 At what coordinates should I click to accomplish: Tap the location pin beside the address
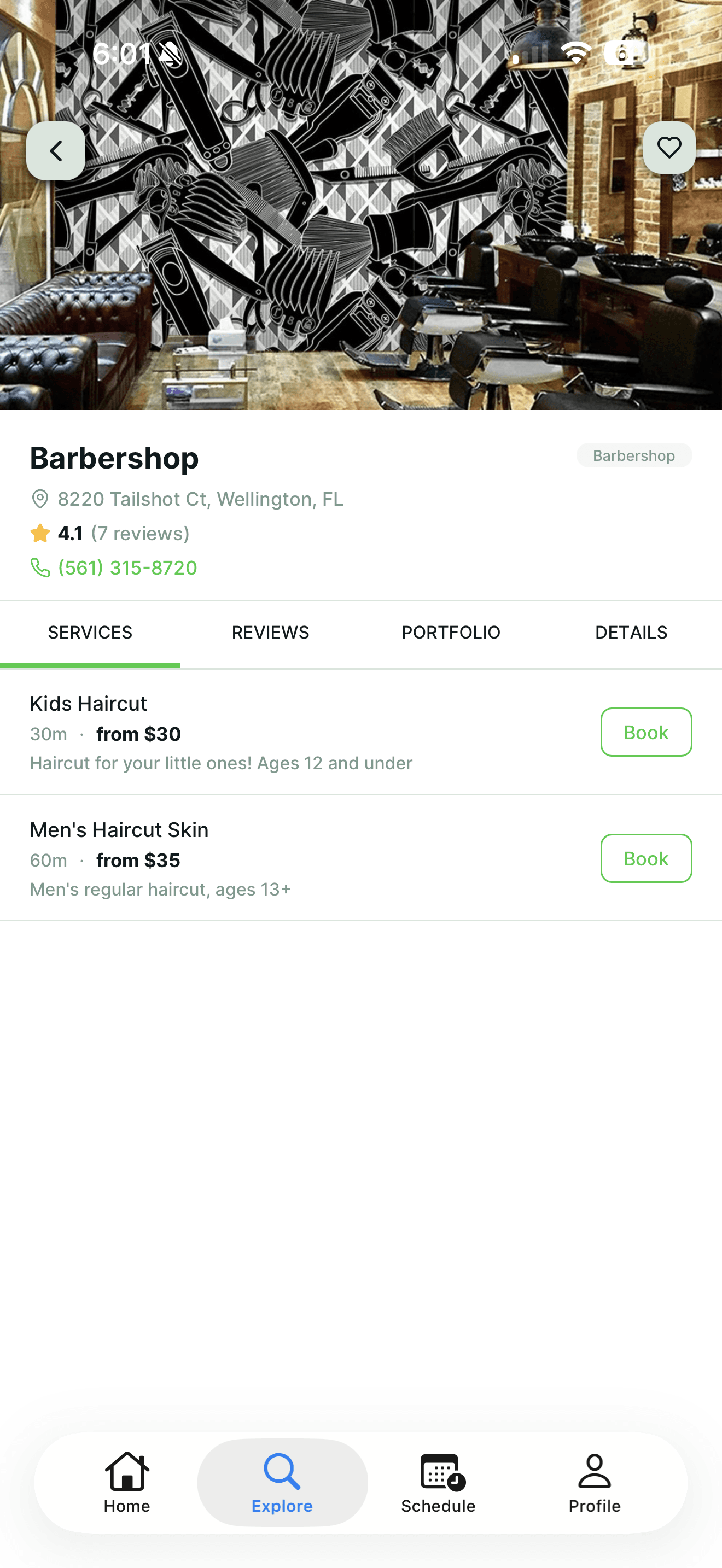click(x=40, y=499)
